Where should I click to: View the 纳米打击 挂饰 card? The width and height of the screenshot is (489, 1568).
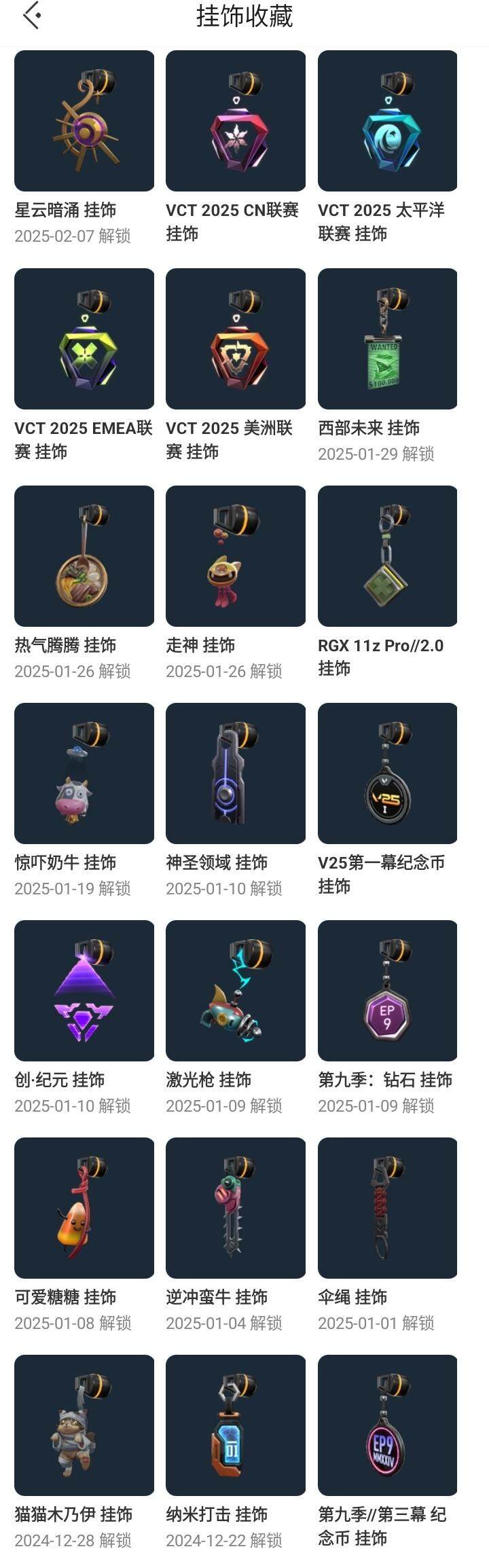tap(236, 1425)
